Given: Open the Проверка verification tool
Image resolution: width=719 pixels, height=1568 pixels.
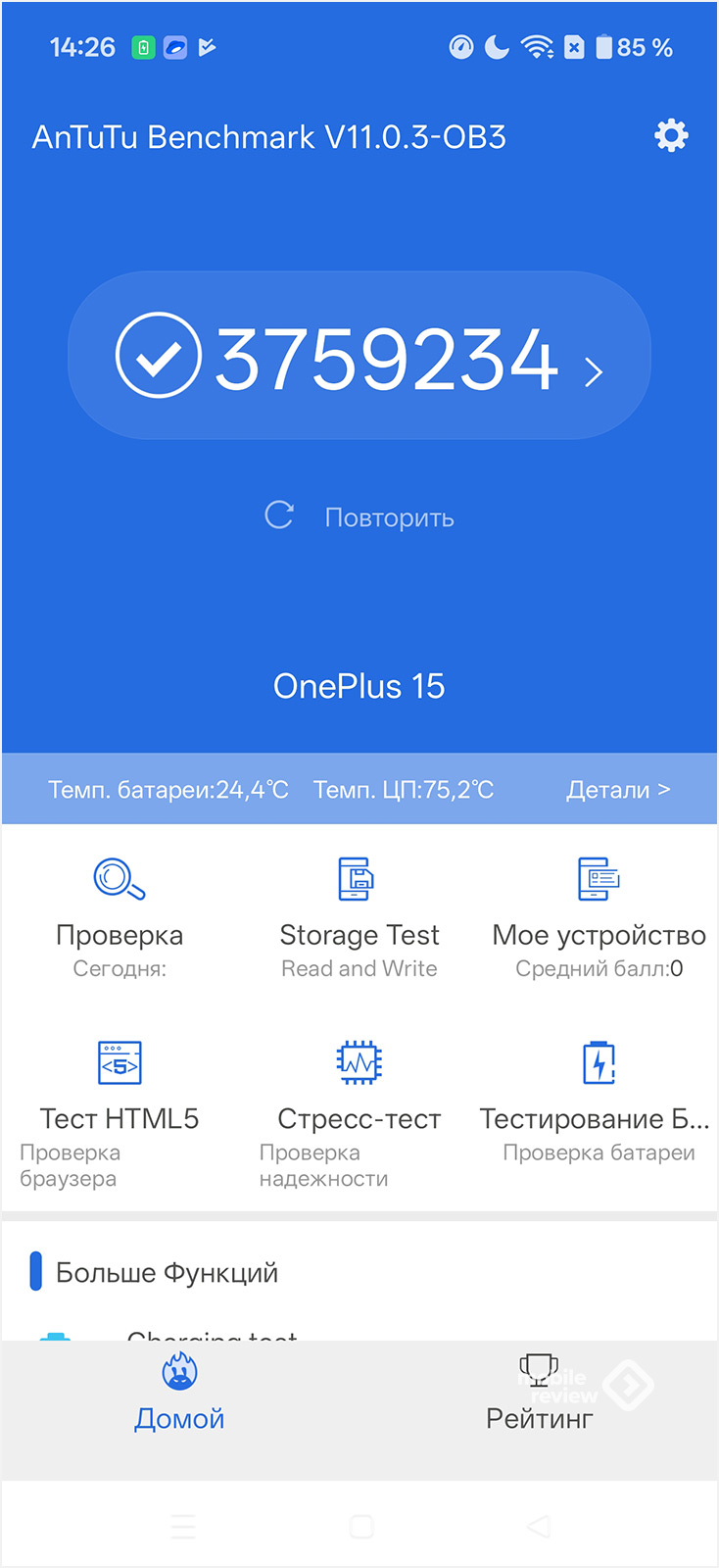Looking at the screenshot, I should pos(120,914).
